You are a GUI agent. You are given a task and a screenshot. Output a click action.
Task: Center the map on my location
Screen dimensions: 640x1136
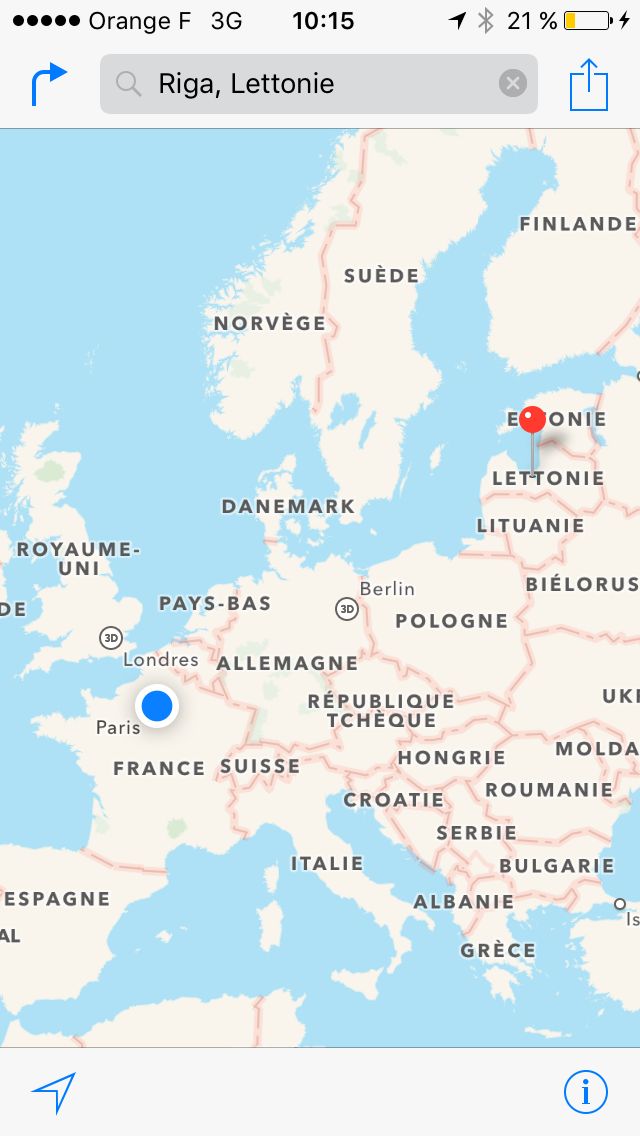pos(54,1092)
